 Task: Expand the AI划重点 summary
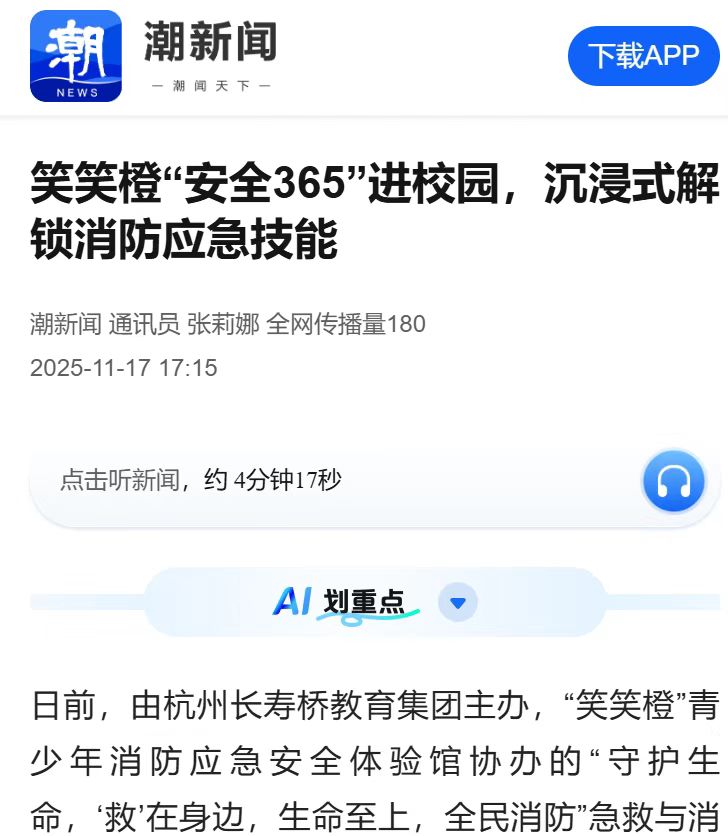[x=458, y=602]
